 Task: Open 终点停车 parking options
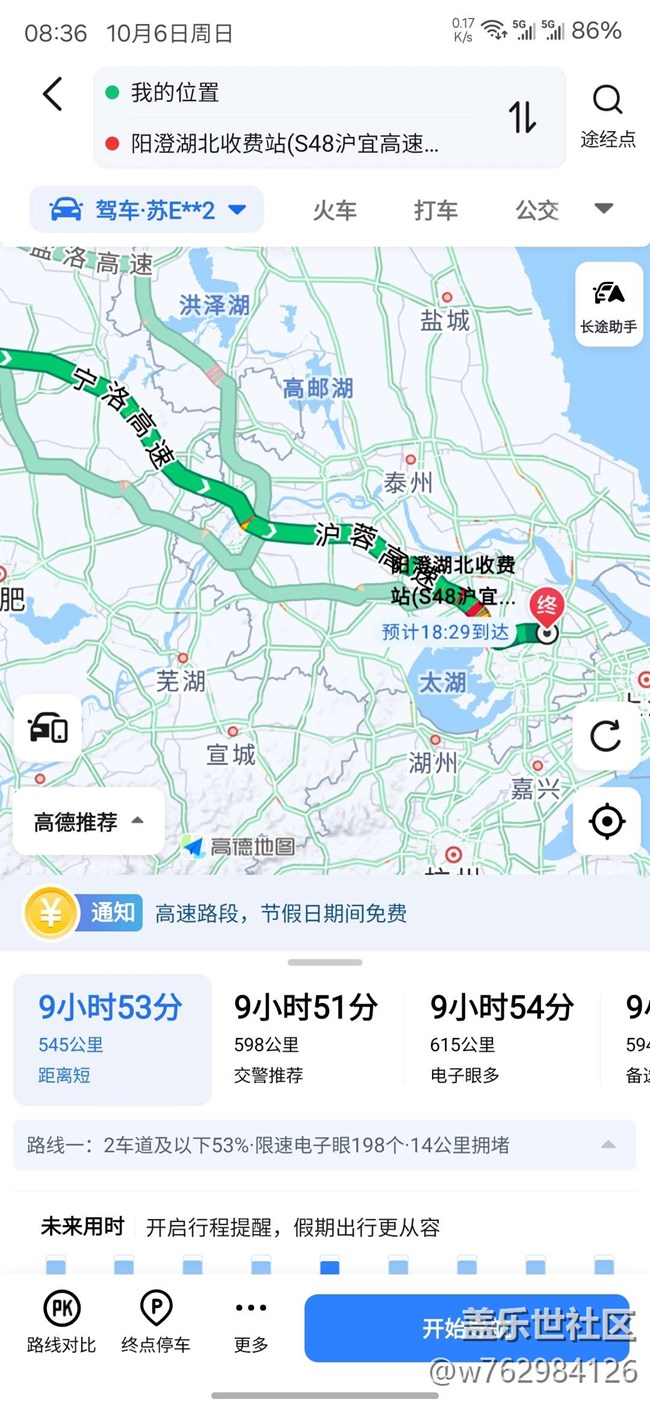[x=156, y=1321]
